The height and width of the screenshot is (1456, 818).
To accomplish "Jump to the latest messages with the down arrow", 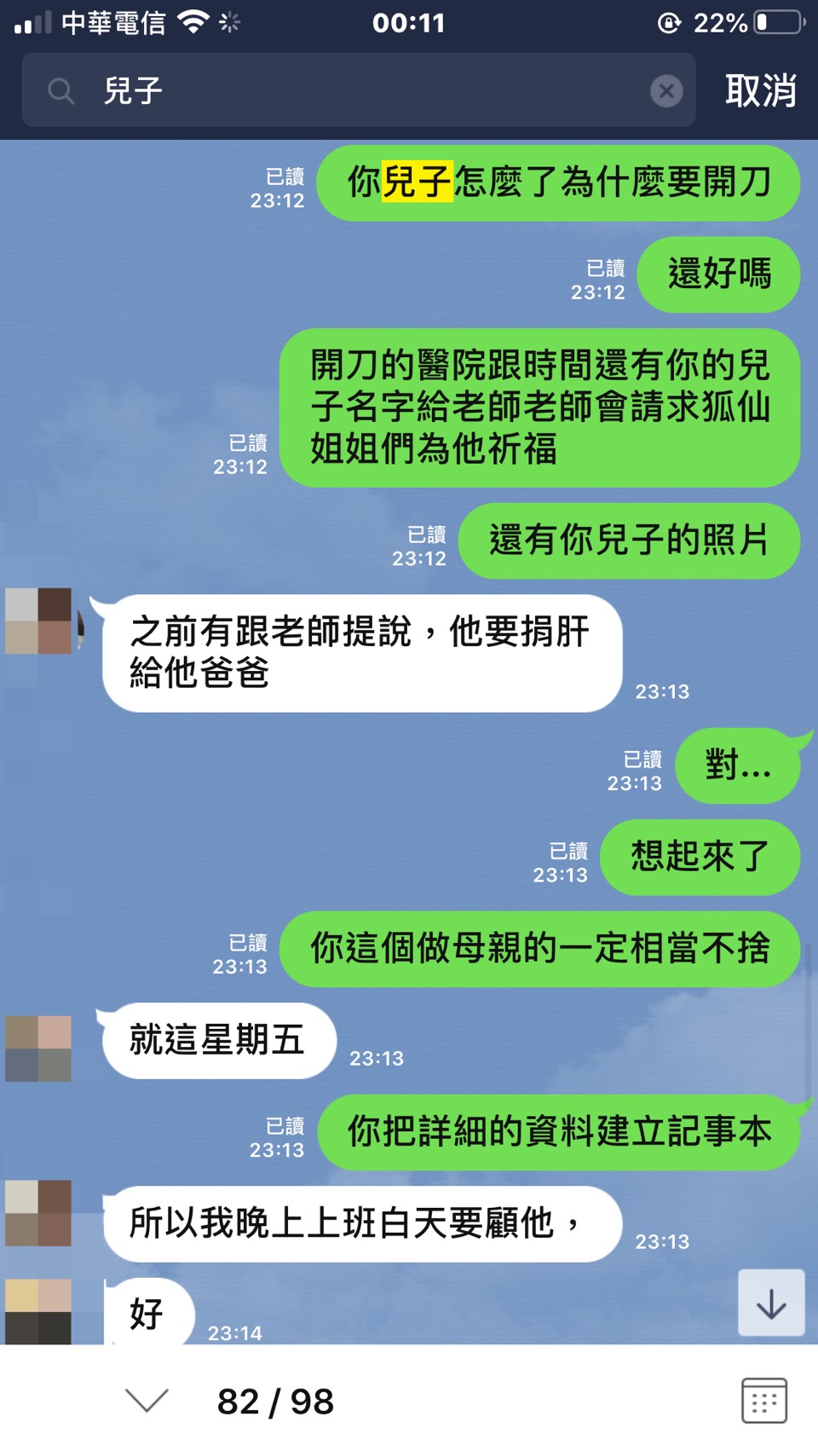I will [771, 1303].
